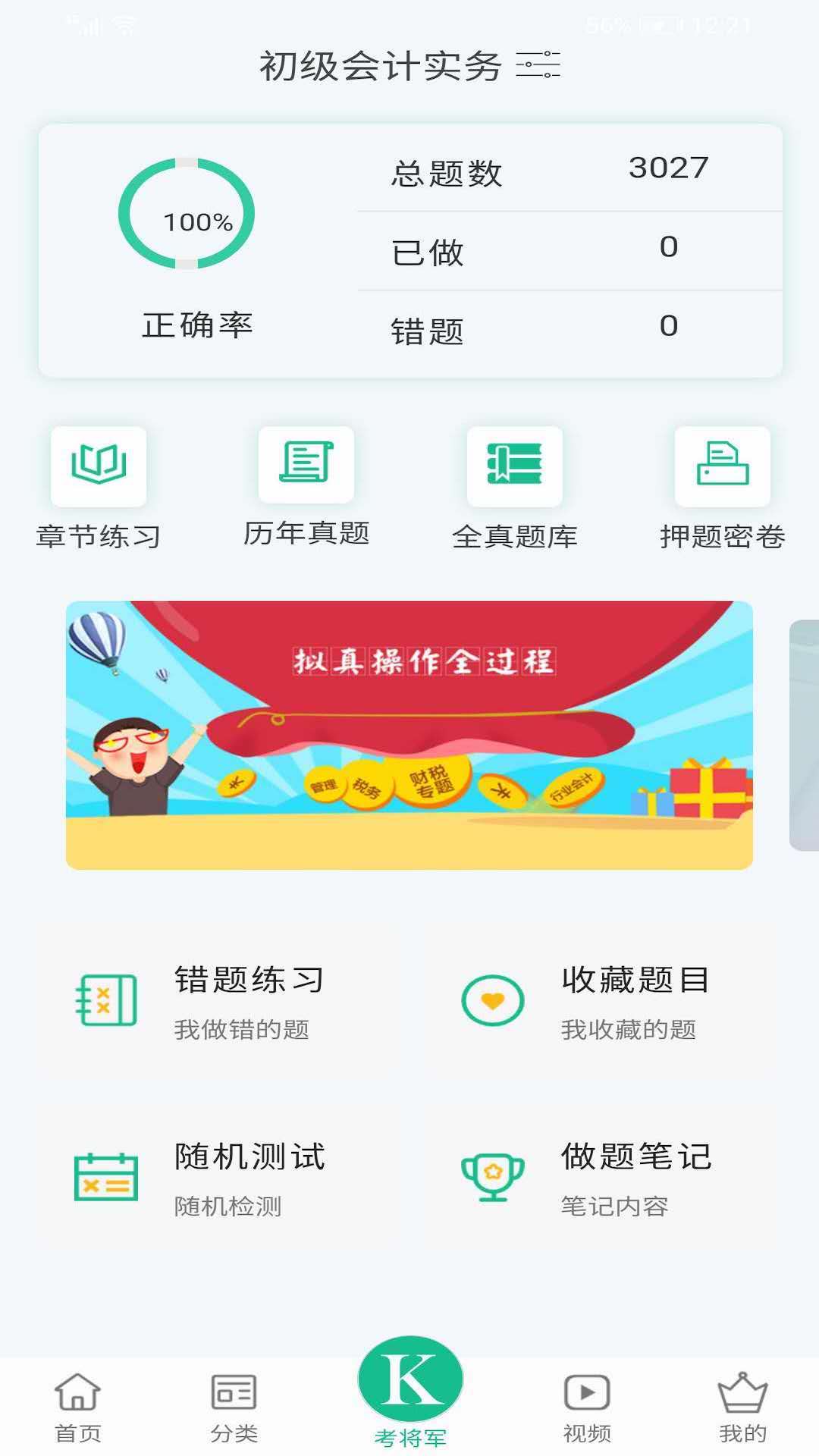Start 随机测试 random test
The image size is (819, 1456).
point(220,1178)
